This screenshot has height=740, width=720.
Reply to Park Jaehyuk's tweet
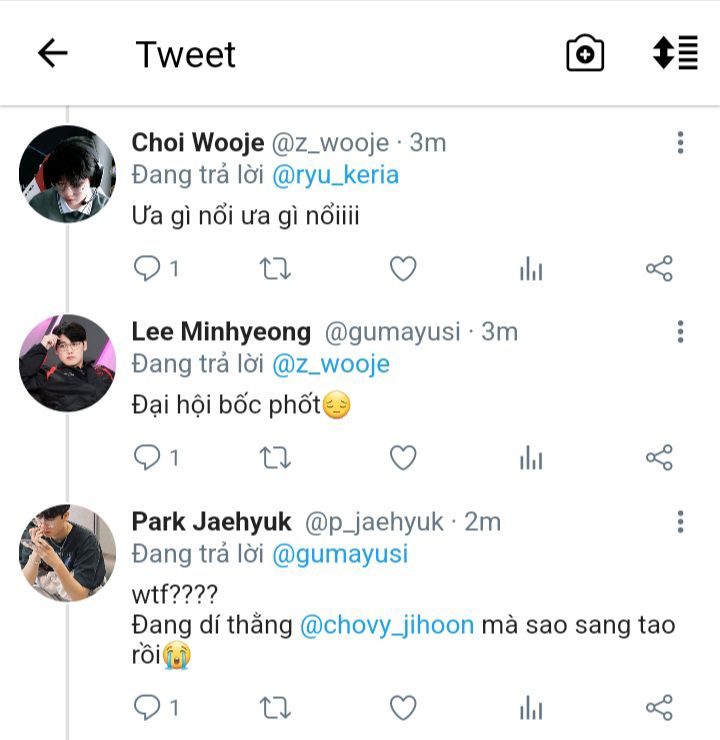[x=148, y=708]
